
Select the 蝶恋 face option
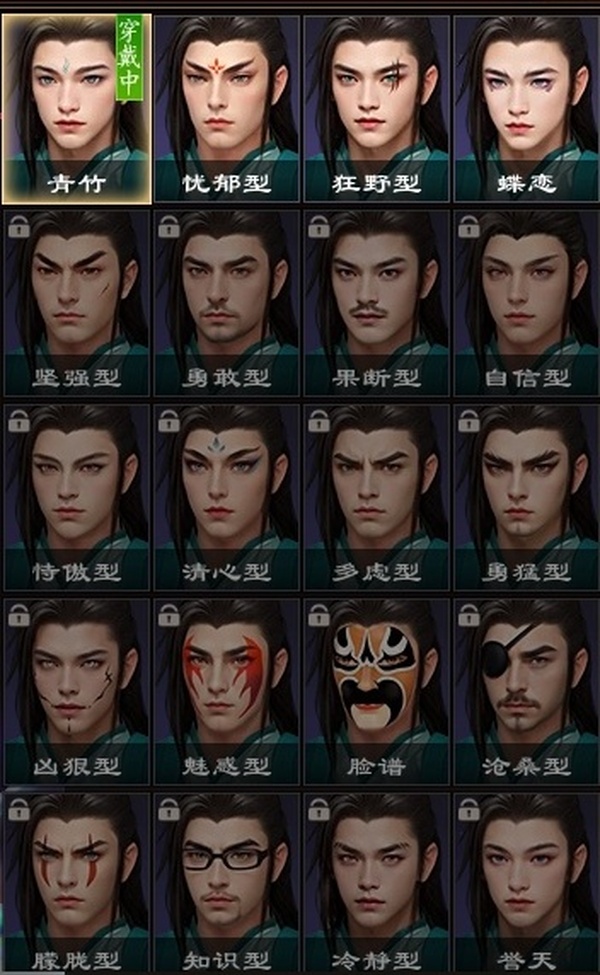[x=526, y=108]
